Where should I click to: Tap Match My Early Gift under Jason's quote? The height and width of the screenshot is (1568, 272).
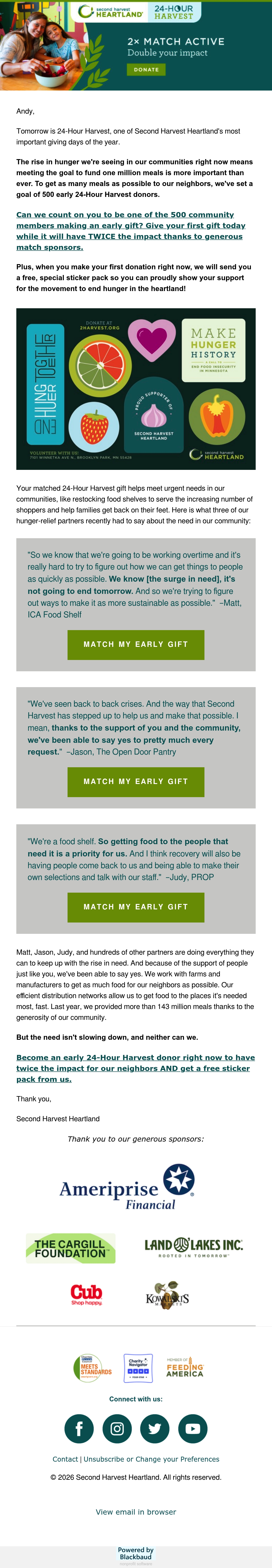click(x=136, y=782)
